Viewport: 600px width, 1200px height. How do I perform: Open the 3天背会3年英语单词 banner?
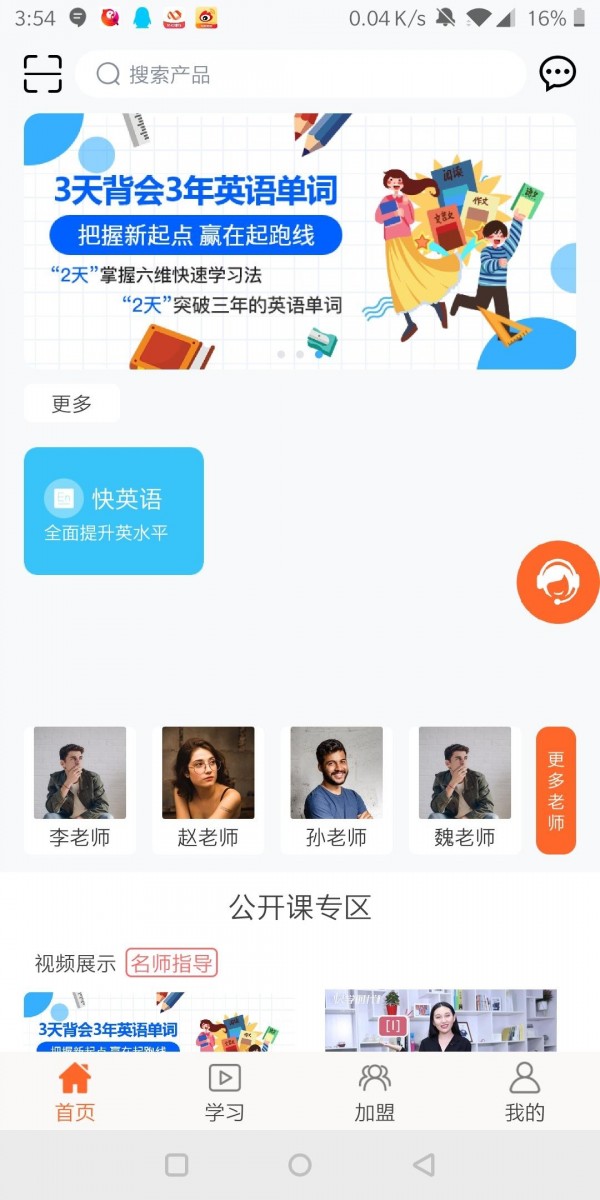[x=300, y=241]
